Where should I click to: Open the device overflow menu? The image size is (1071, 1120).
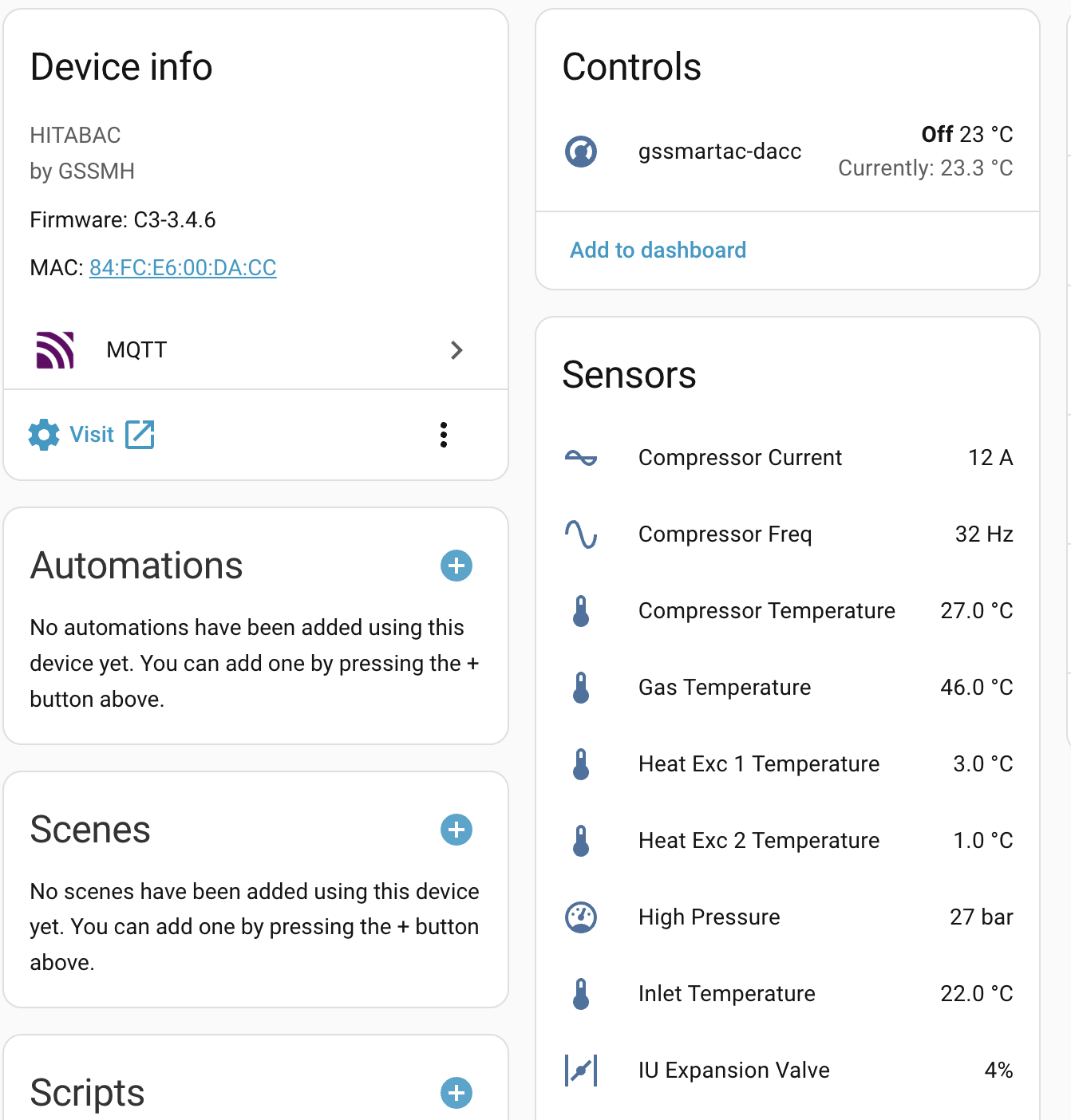point(444,435)
